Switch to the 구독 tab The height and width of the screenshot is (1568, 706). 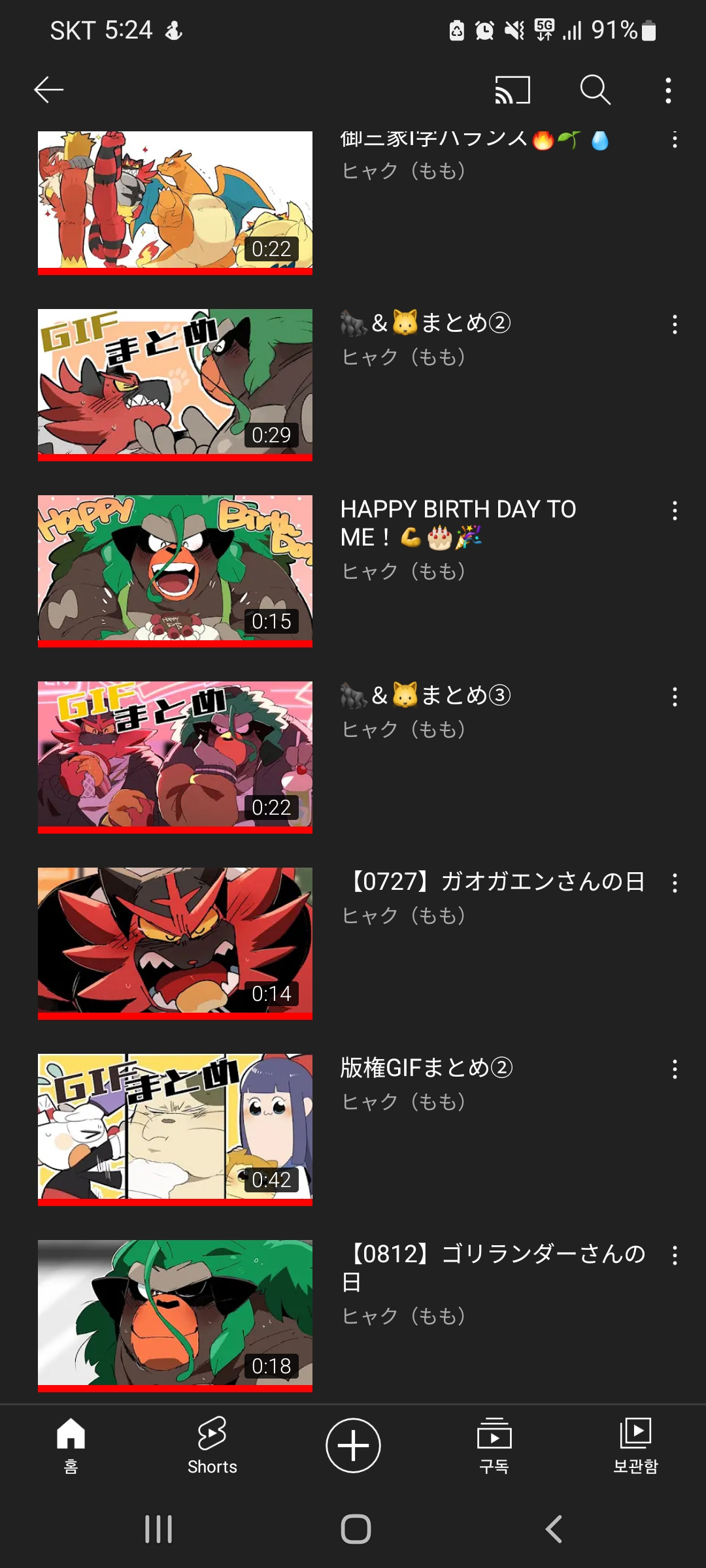(x=494, y=1445)
